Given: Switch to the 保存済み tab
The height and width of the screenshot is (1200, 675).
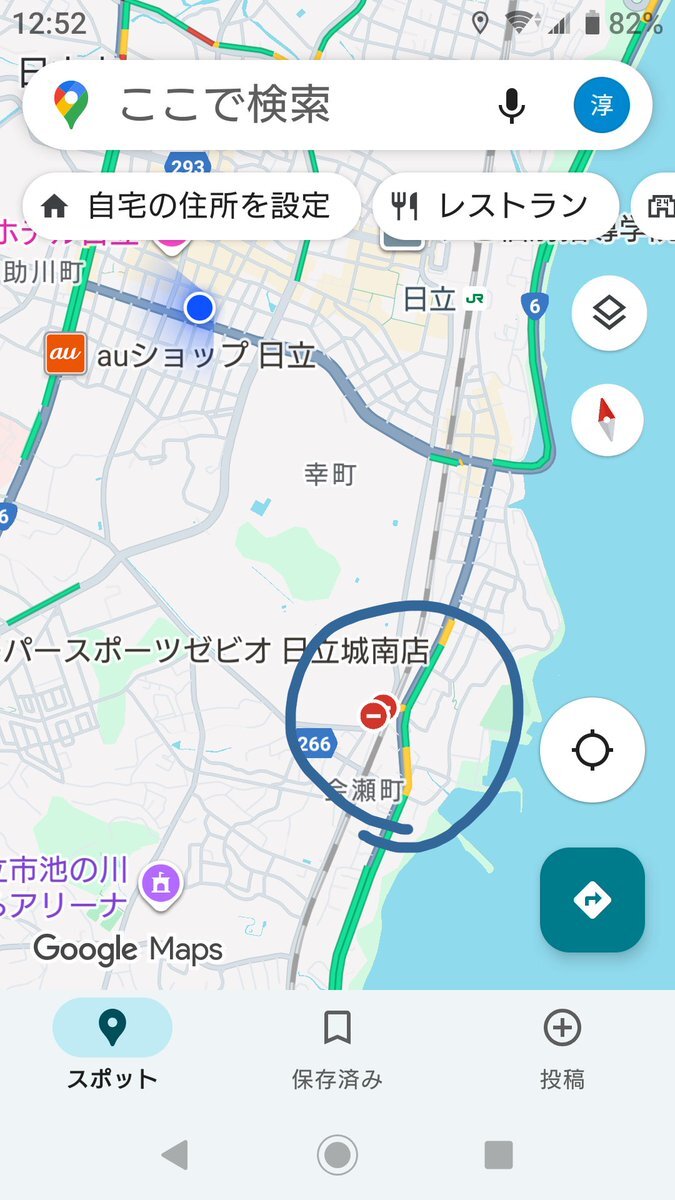Looking at the screenshot, I should [337, 1045].
